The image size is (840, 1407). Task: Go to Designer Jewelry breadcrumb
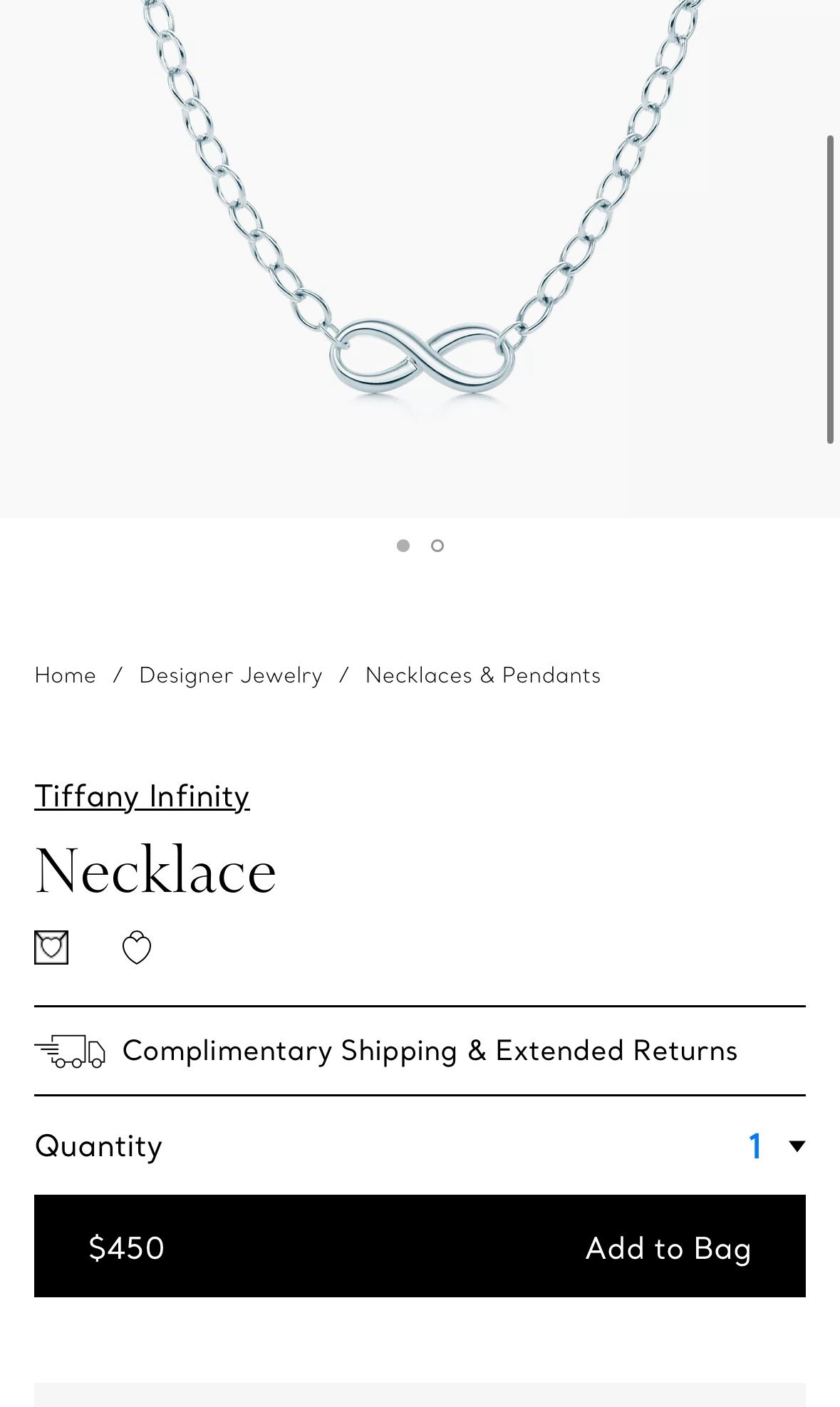click(231, 675)
